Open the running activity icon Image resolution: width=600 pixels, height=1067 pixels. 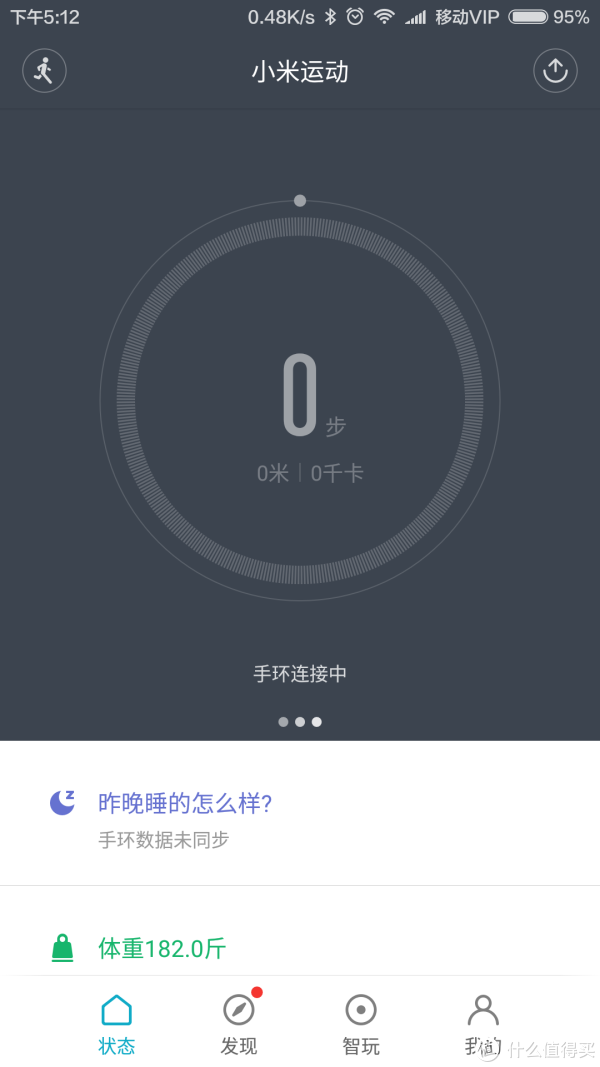point(44,71)
